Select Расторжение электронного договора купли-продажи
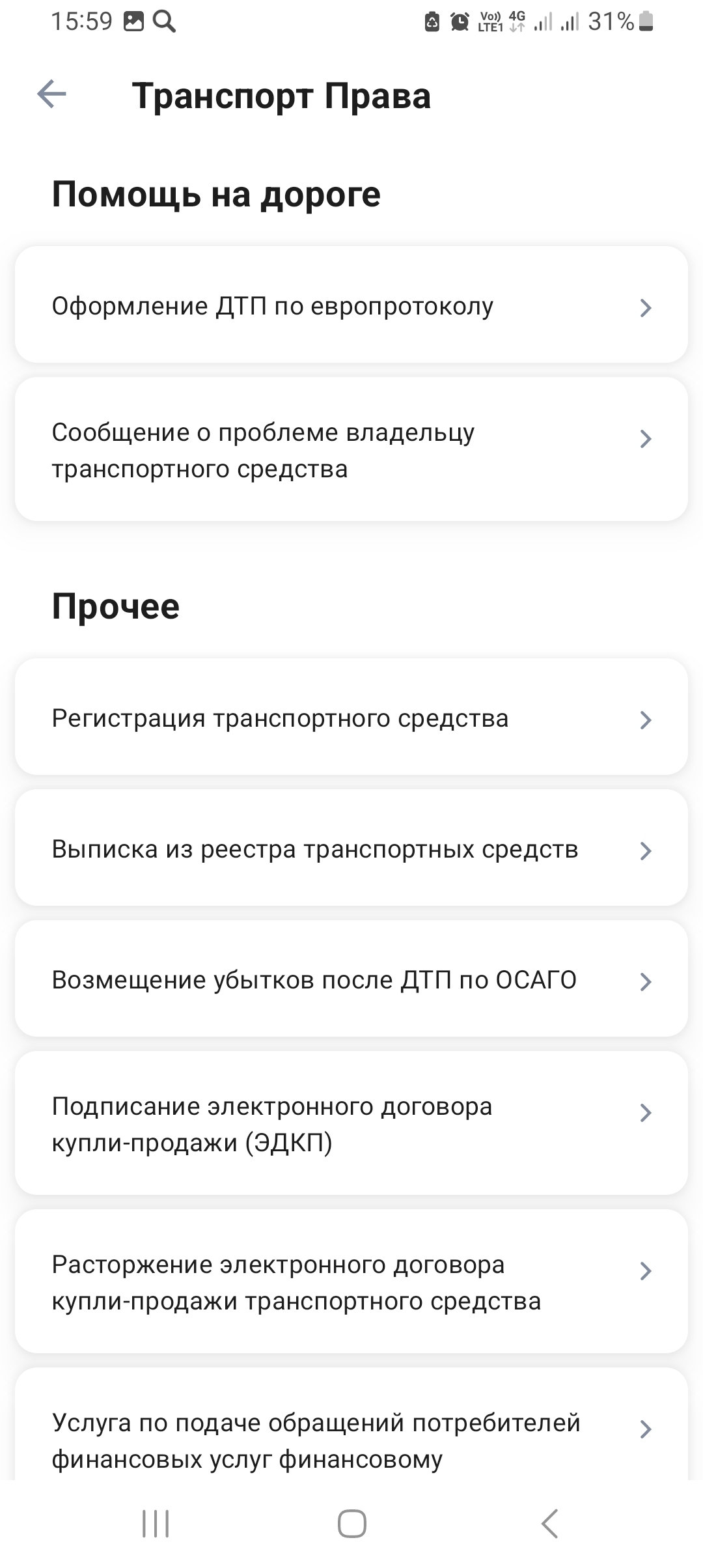 (351, 1281)
